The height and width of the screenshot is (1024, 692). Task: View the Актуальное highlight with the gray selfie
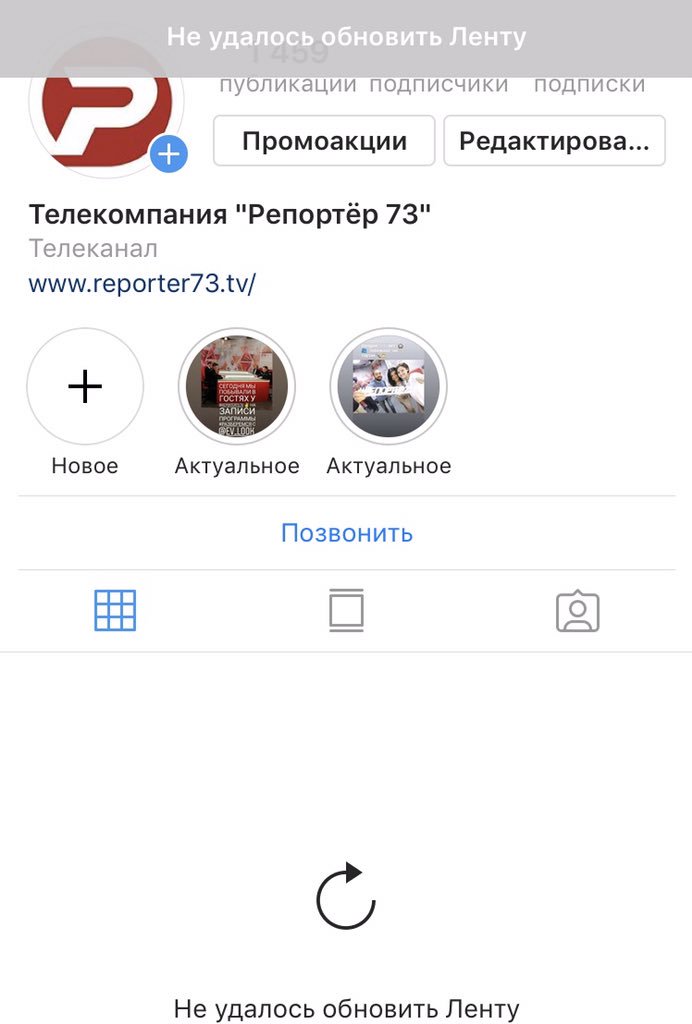point(388,387)
